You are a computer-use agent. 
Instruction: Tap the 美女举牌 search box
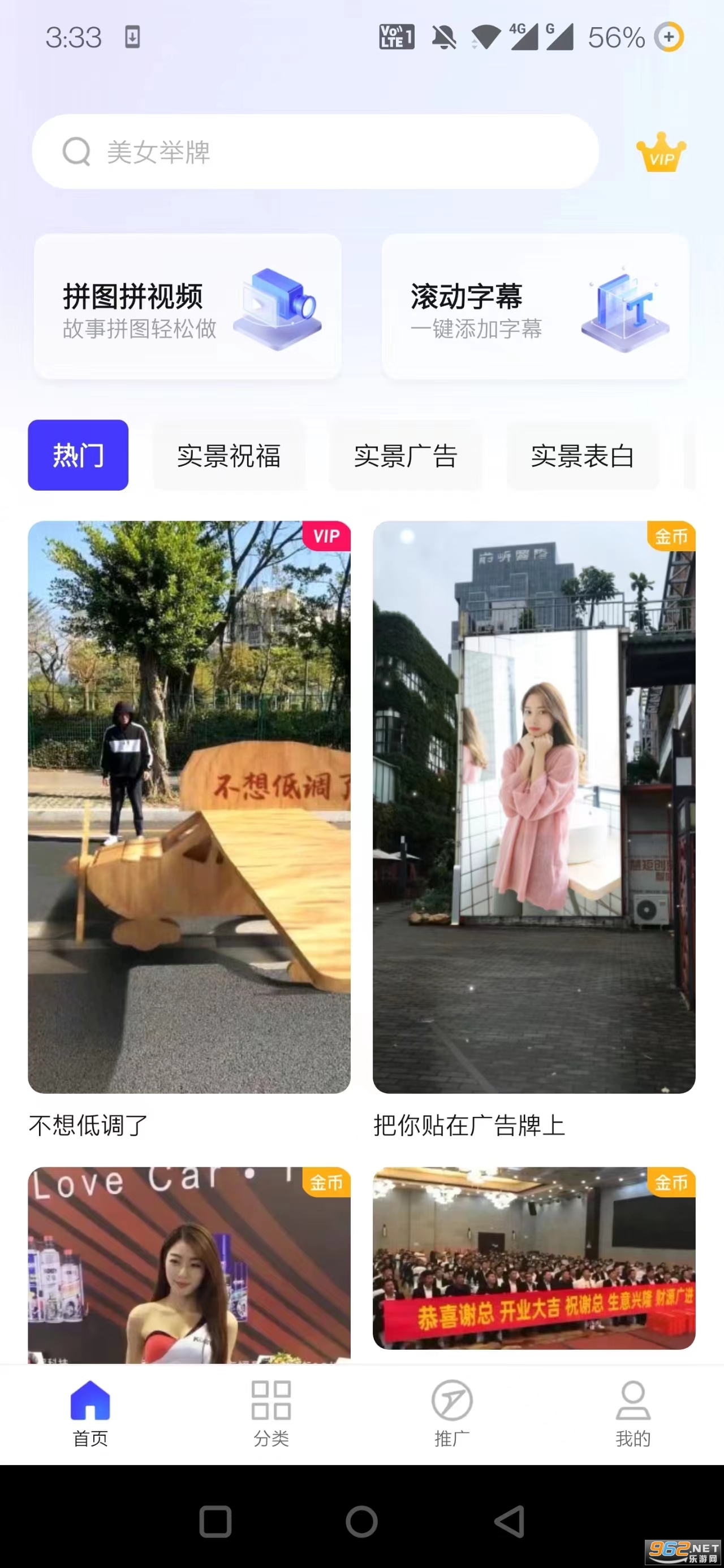pos(315,151)
